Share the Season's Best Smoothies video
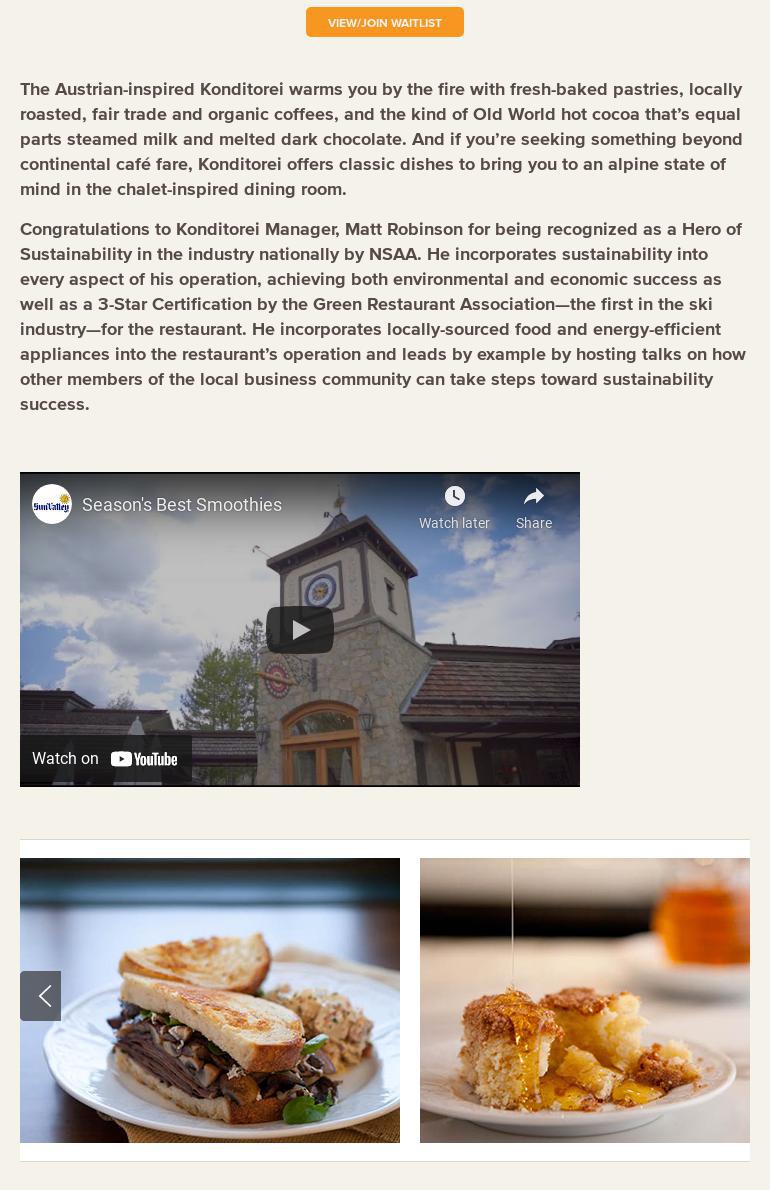Viewport: 770px width, 1190px height. [x=534, y=507]
